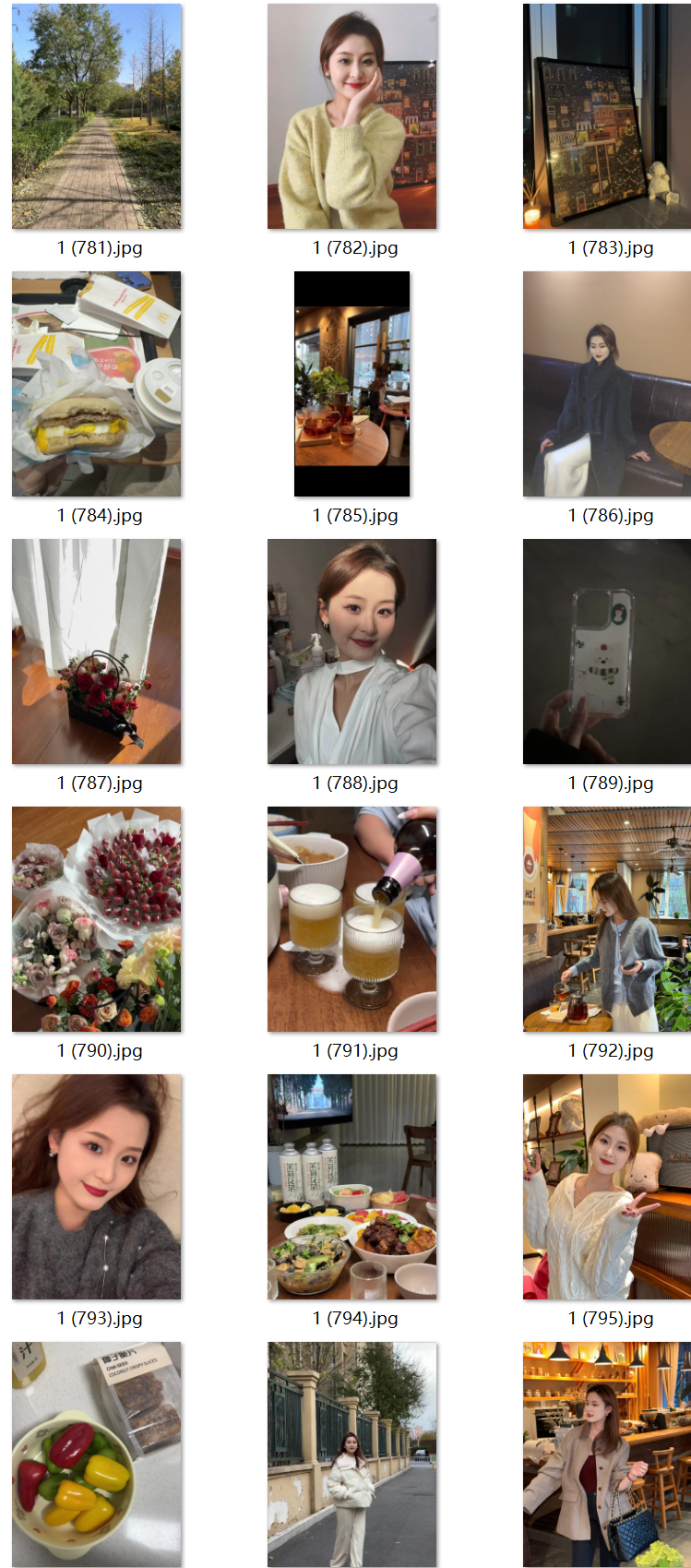Open thumbnail 1 (791).jpg
Image resolution: width=691 pixels, height=1568 pixels.
click(x=352, y=919)
